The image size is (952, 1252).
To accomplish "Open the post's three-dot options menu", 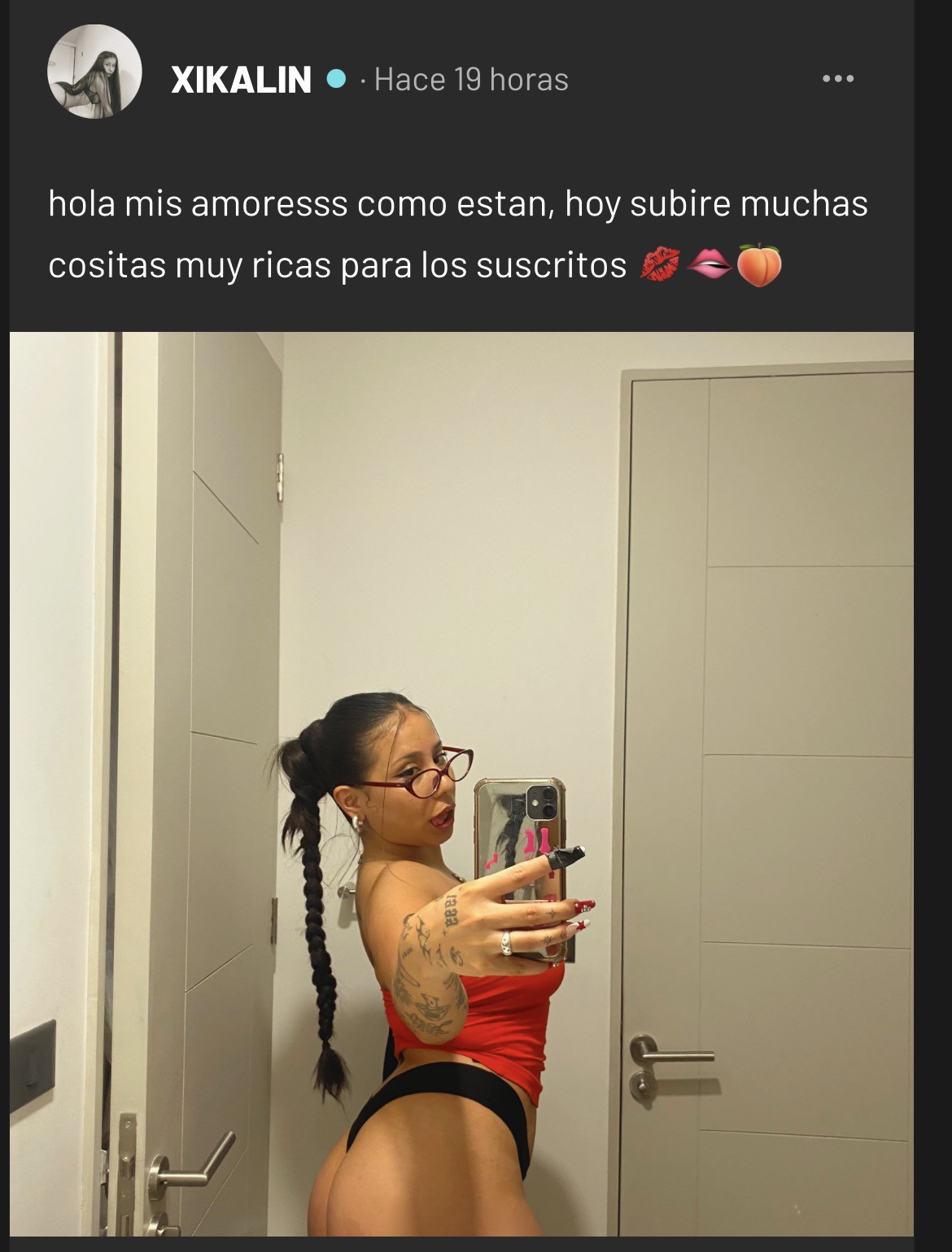I will (x=837, y=79).
